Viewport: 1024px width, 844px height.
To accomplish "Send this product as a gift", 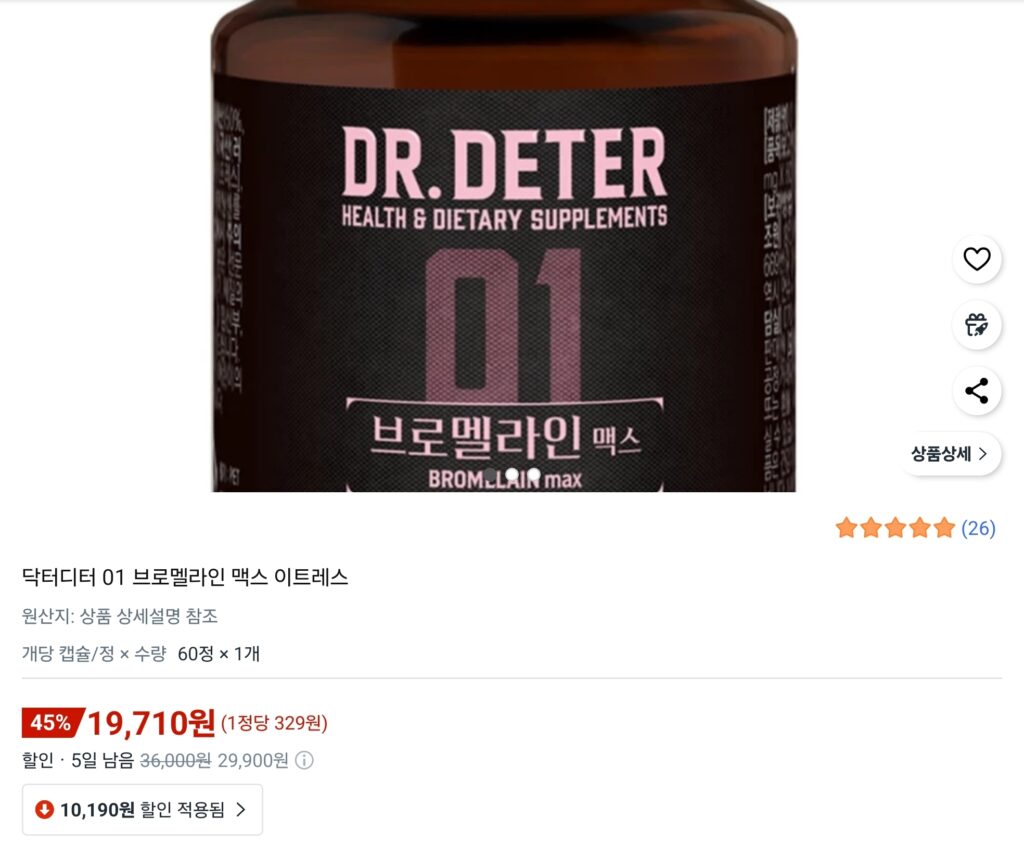I will click(x=976, y=325).
